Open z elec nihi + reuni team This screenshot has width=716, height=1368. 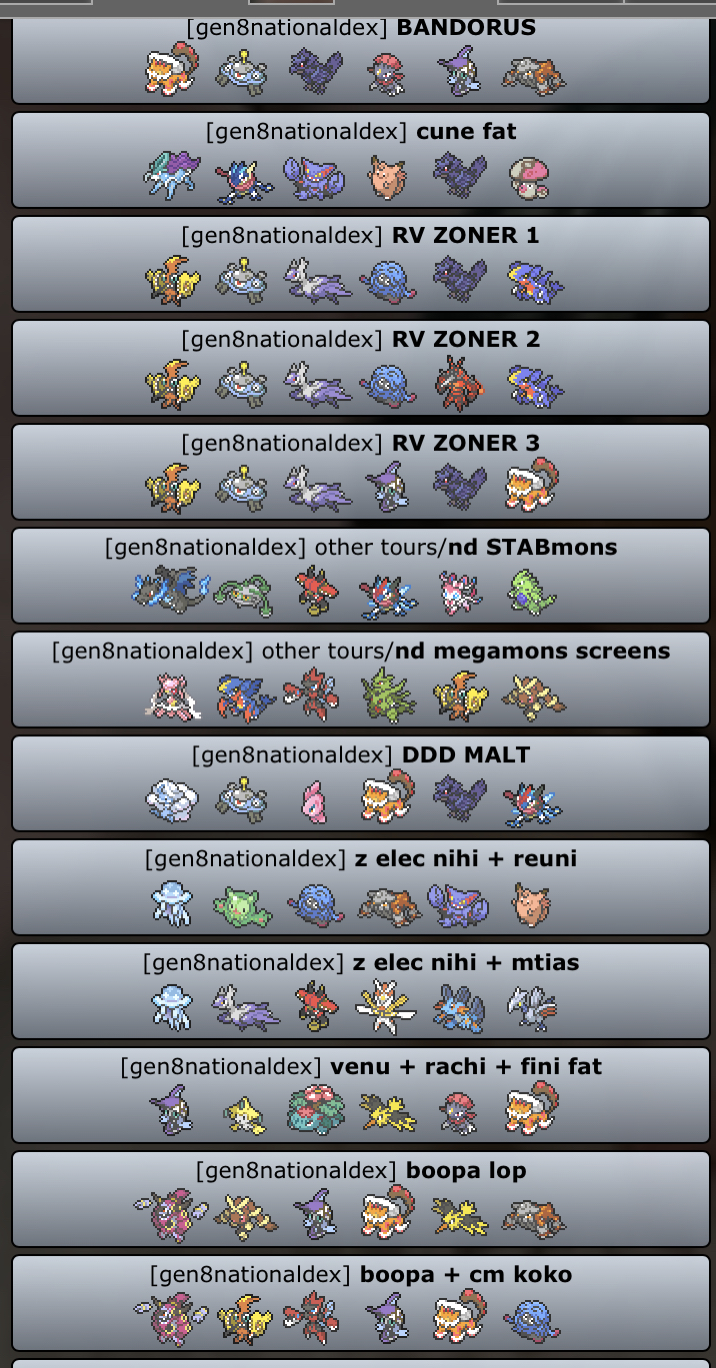point(360,887)
